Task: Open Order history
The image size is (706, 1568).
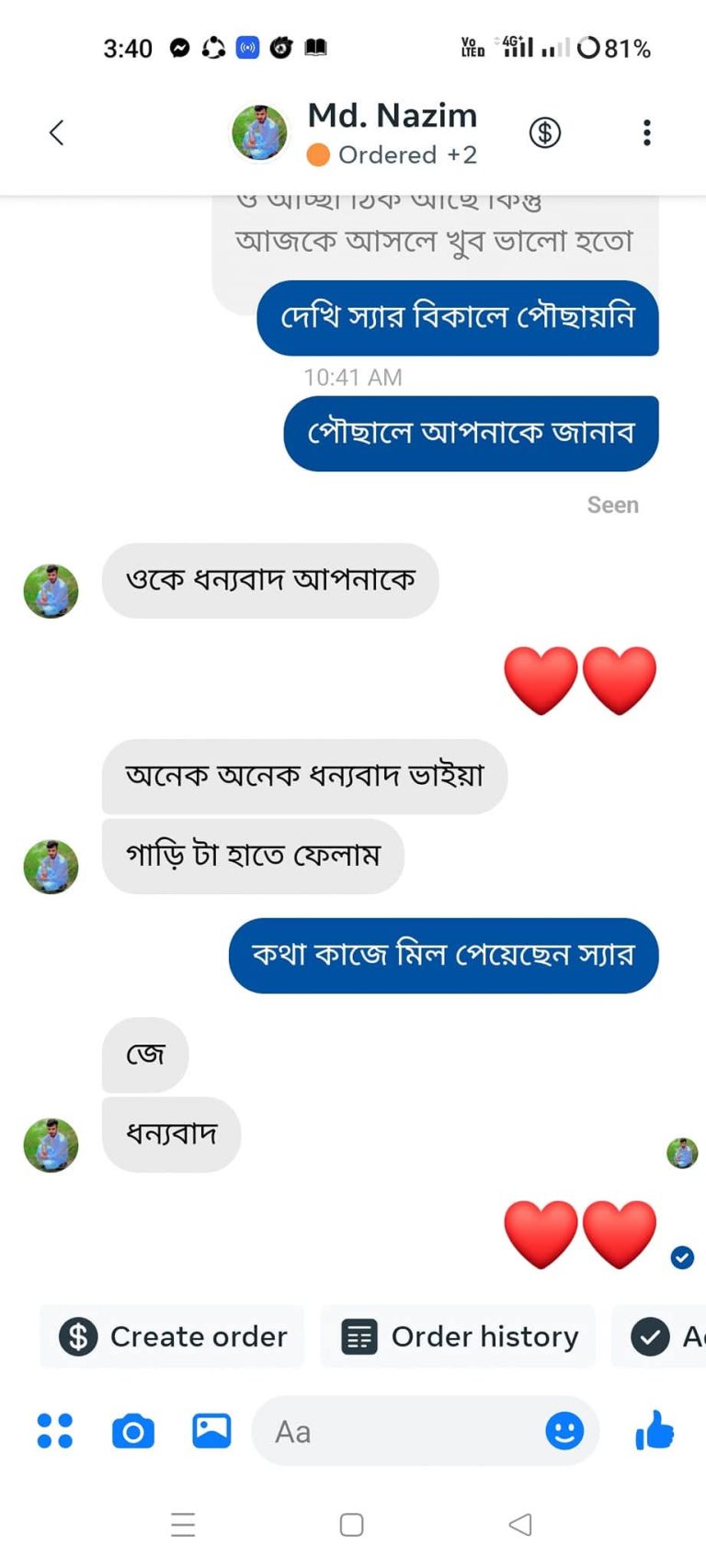Action: coord(460,1336)
